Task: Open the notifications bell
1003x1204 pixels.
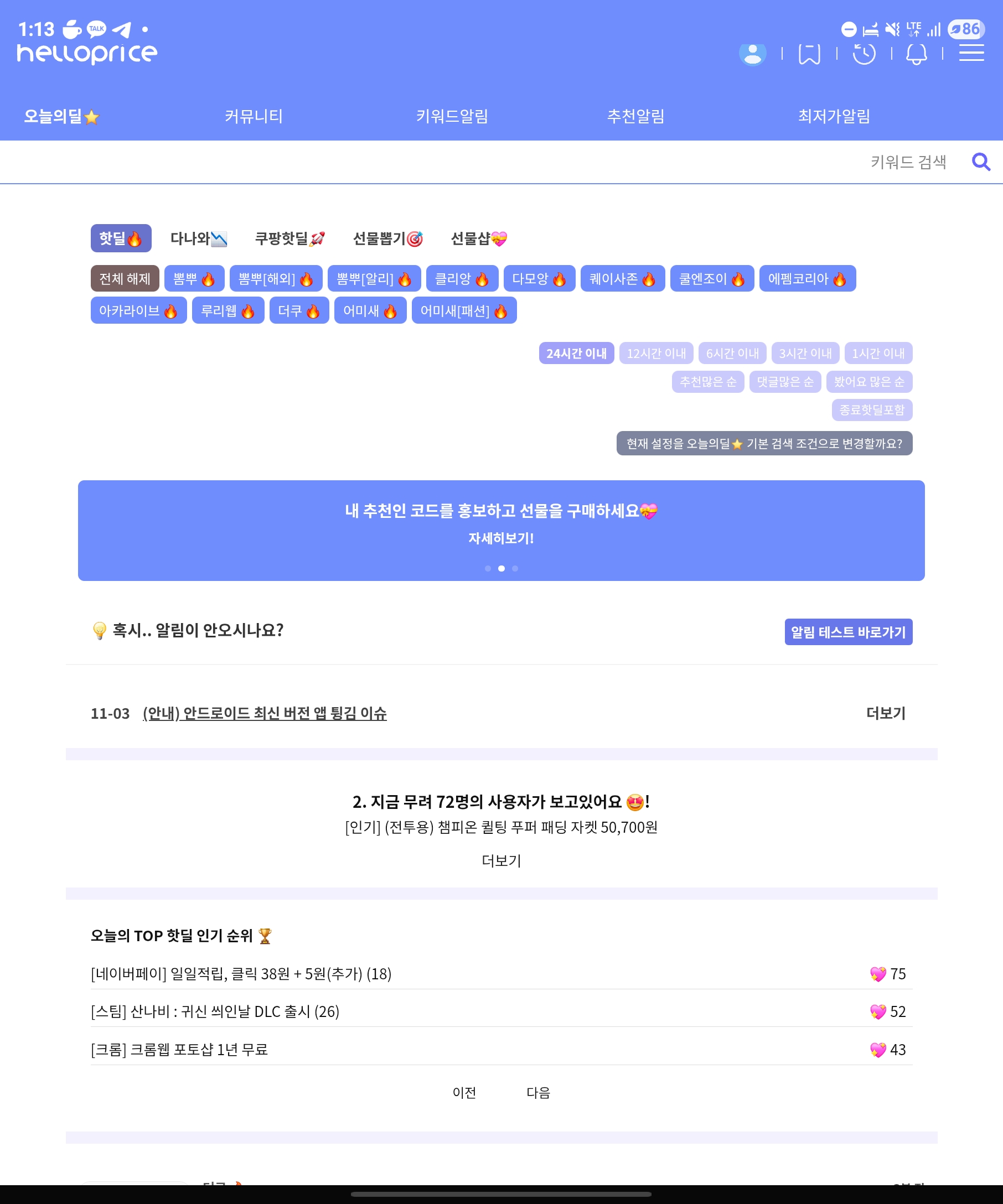Action: (917, 54)
